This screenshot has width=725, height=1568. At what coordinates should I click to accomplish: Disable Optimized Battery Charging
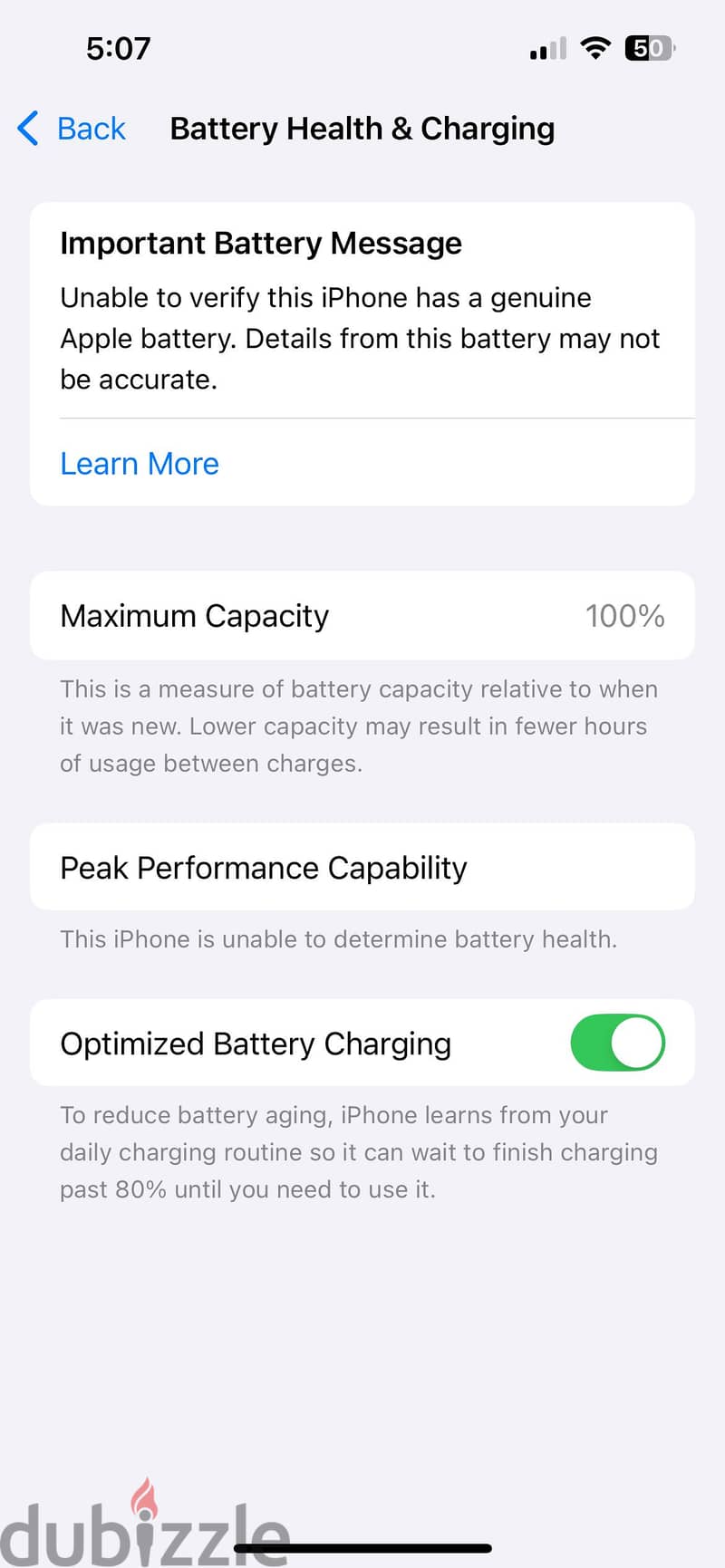click(x=617, y=1043)
